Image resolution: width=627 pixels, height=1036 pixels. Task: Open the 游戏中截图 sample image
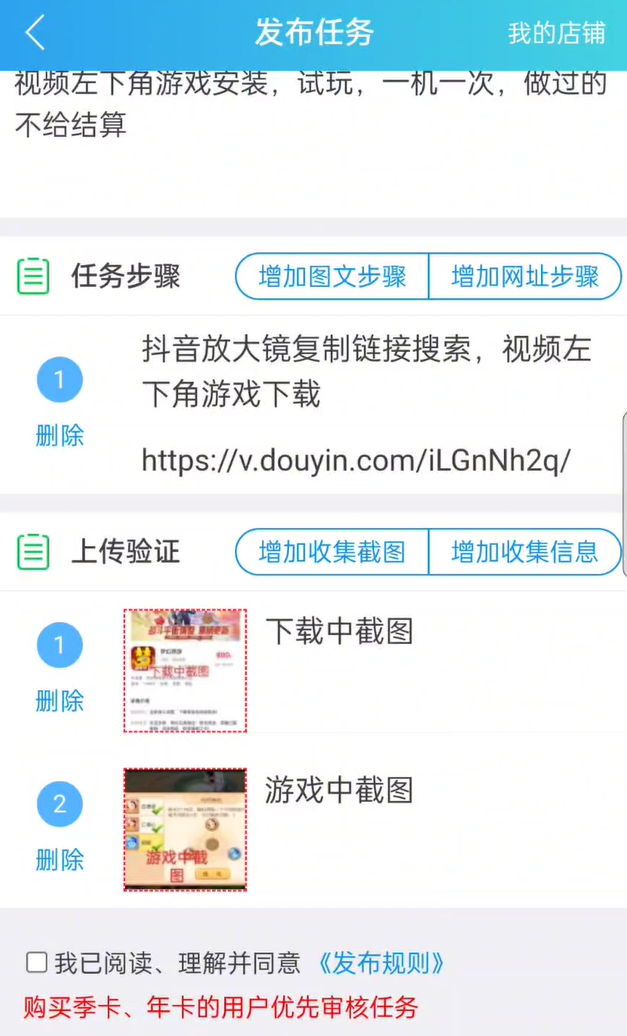[x=185, y=829]
